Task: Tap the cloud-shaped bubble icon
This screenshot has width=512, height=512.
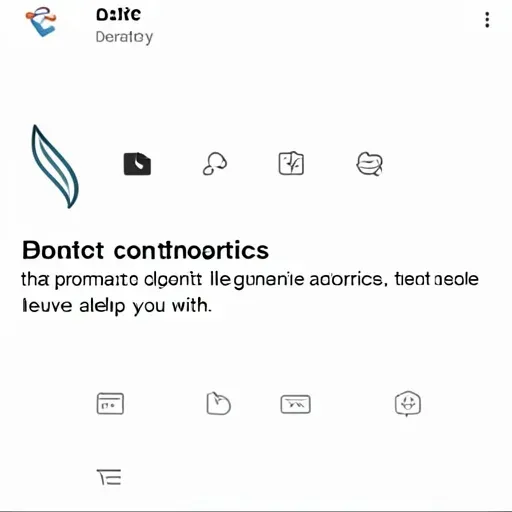Action: coord(215,163)
